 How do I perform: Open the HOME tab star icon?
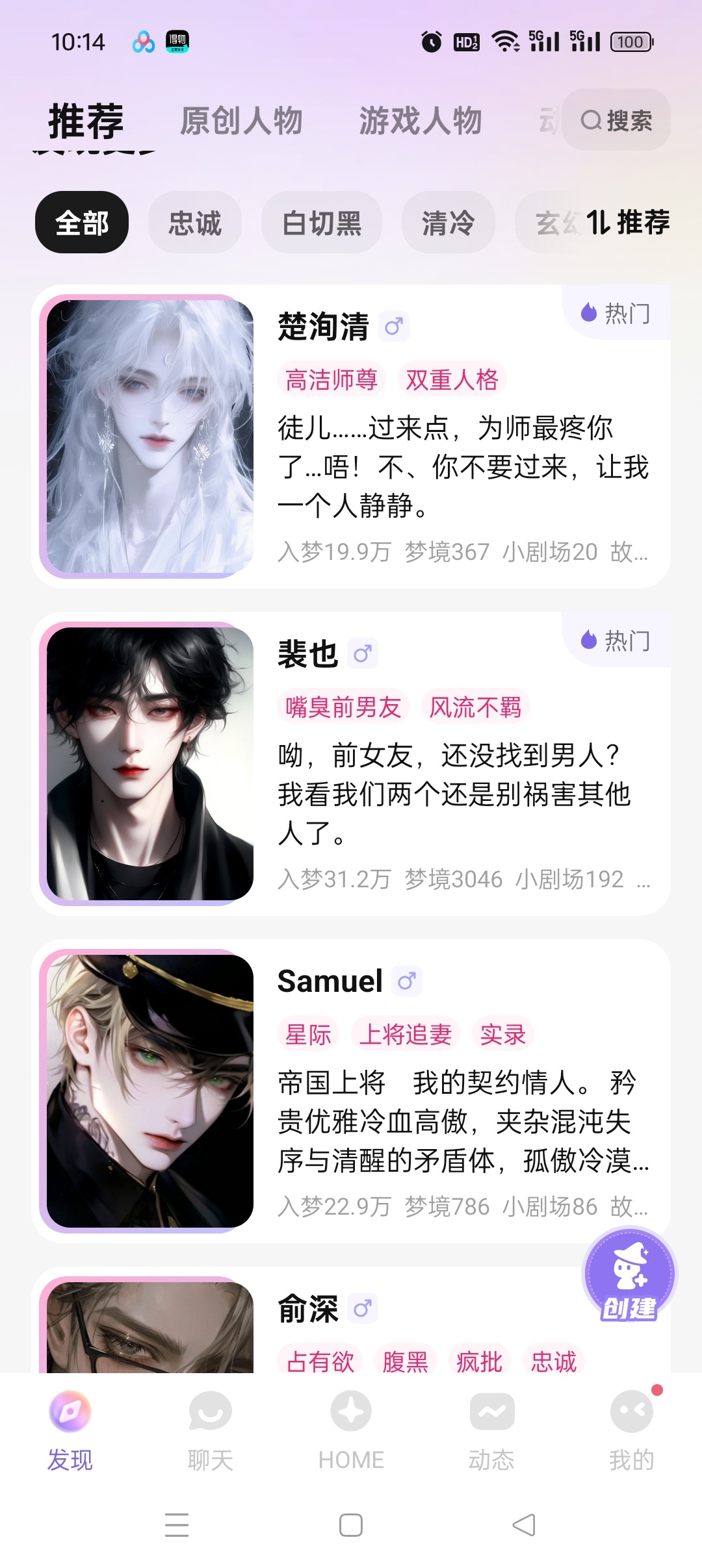pos(350,1411)
